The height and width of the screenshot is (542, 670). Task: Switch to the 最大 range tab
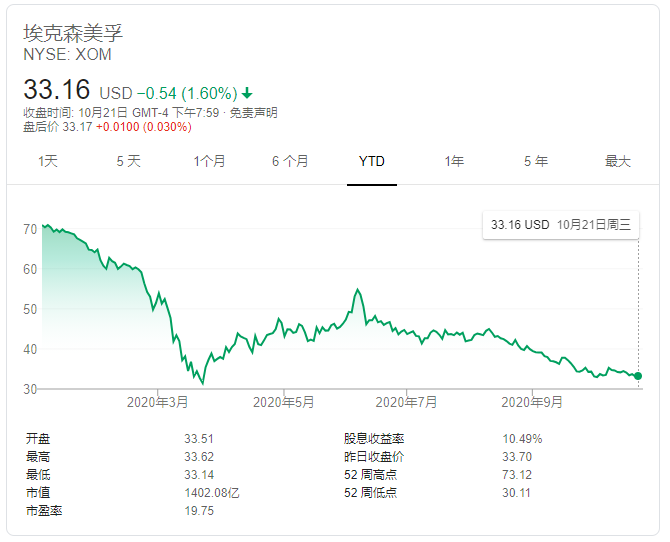[618, 161]
